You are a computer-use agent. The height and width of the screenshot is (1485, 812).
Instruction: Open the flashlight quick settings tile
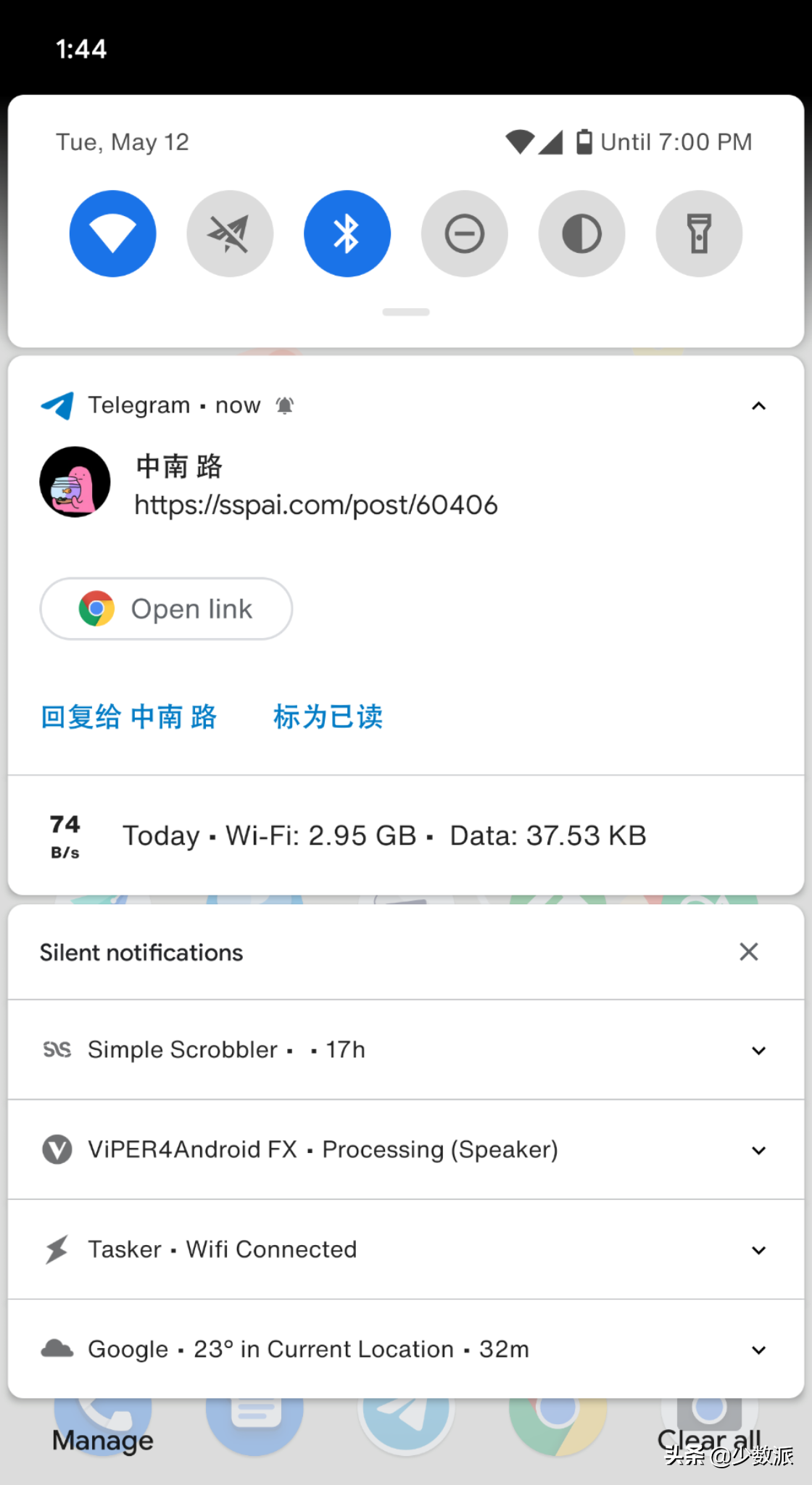(698, 233)
